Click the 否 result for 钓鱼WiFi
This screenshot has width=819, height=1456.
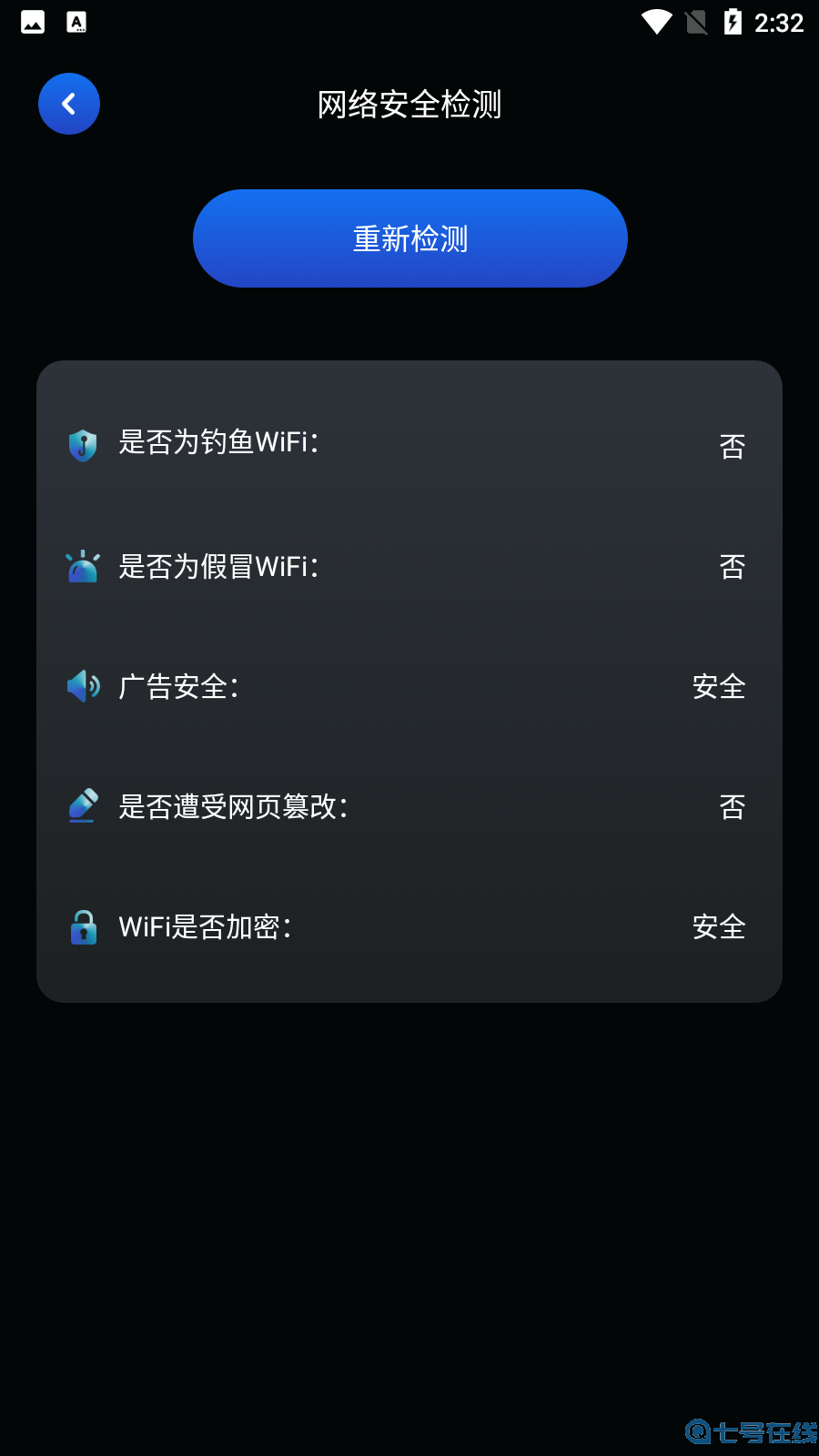(x=733, y=445)
